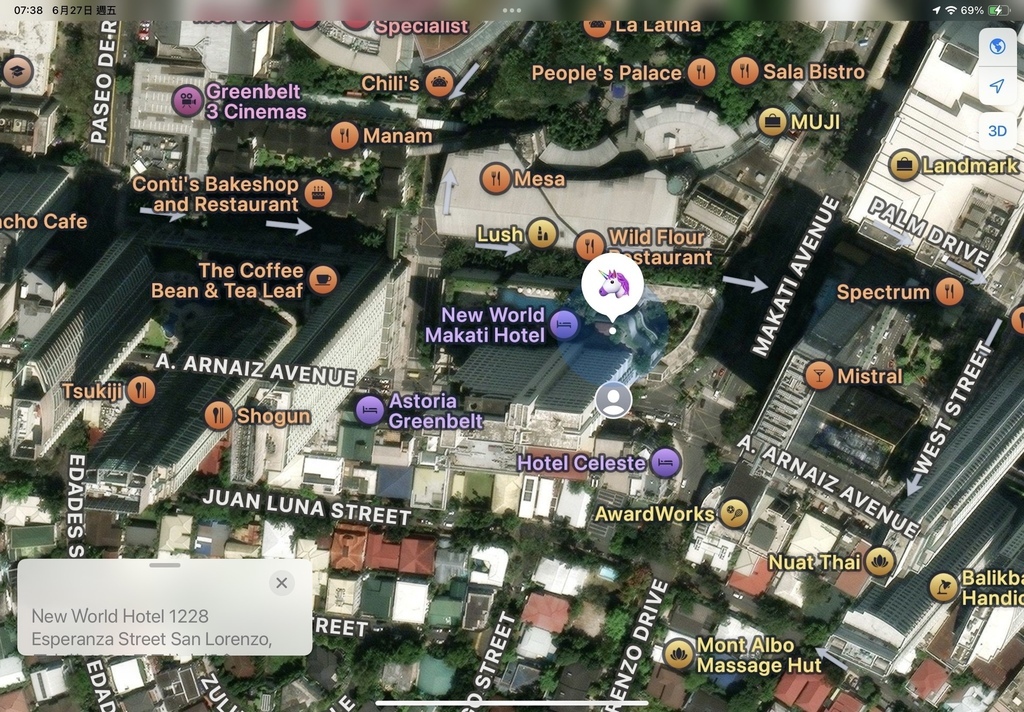This screenshot has height=712, width=1024.
Task: Open Hotel Celeste map marker
Action: click(665, 462)
